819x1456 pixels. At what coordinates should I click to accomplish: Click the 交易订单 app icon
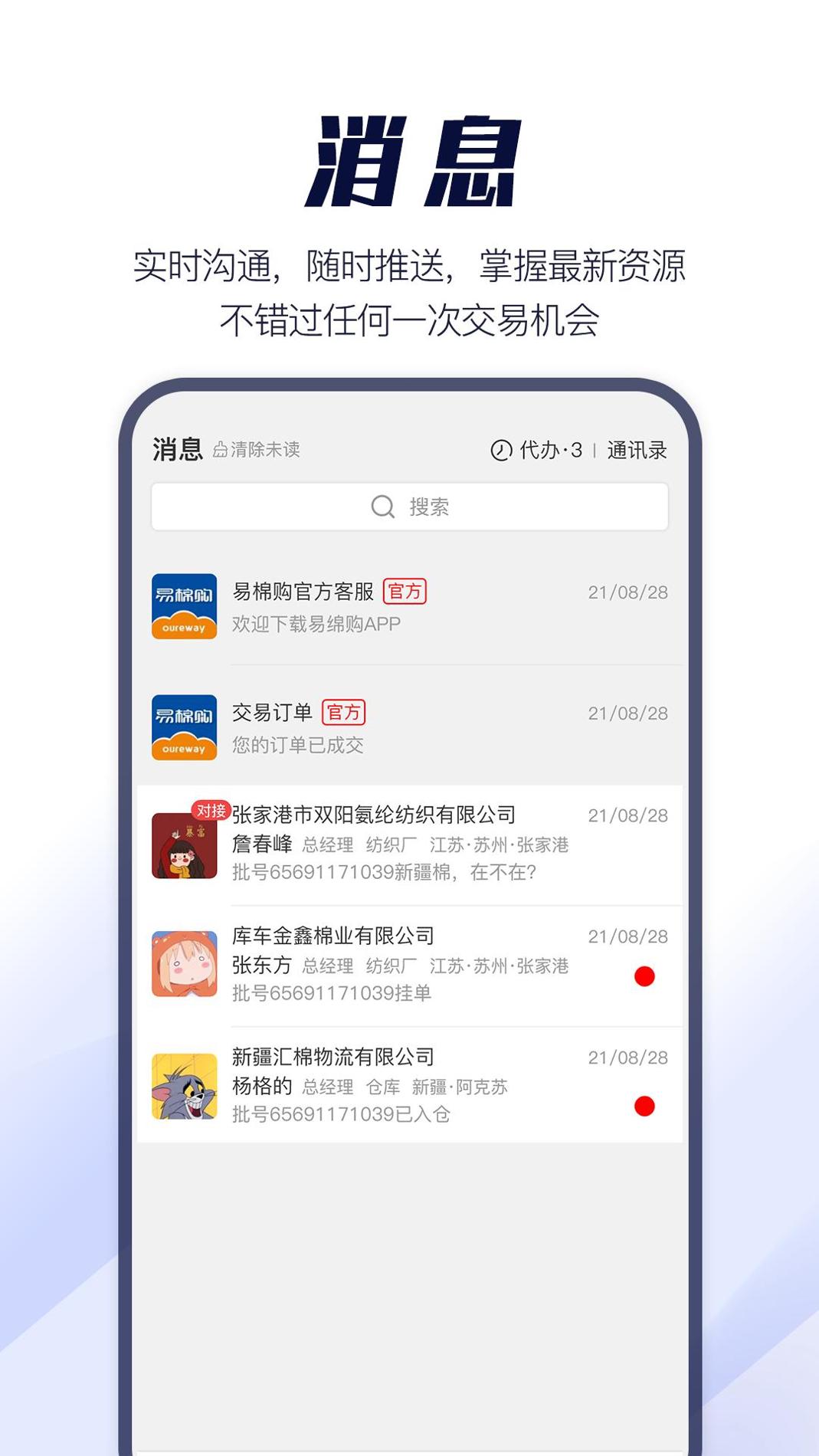[184, 725]
